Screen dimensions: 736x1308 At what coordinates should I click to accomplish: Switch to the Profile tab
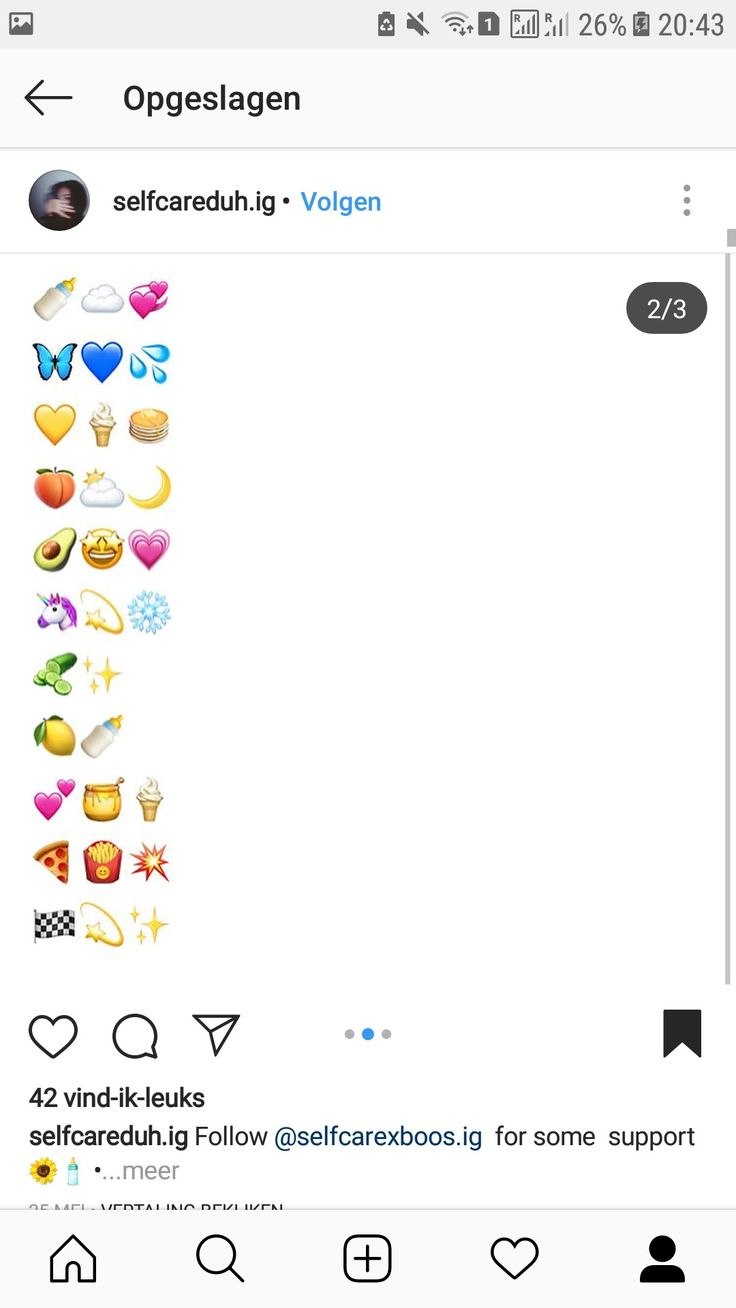tap(662, 1258)
